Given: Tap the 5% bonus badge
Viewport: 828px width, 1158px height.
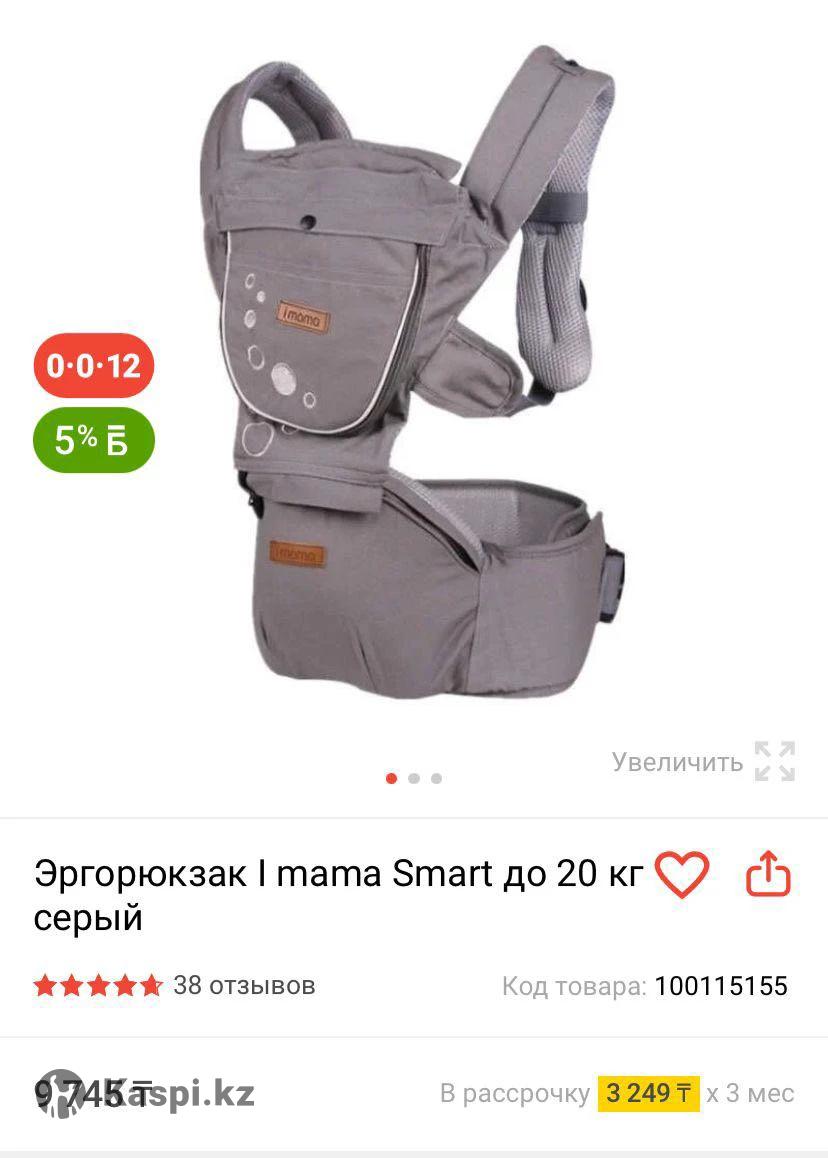Looking at the screenshot, I should (x=92, y=440).
